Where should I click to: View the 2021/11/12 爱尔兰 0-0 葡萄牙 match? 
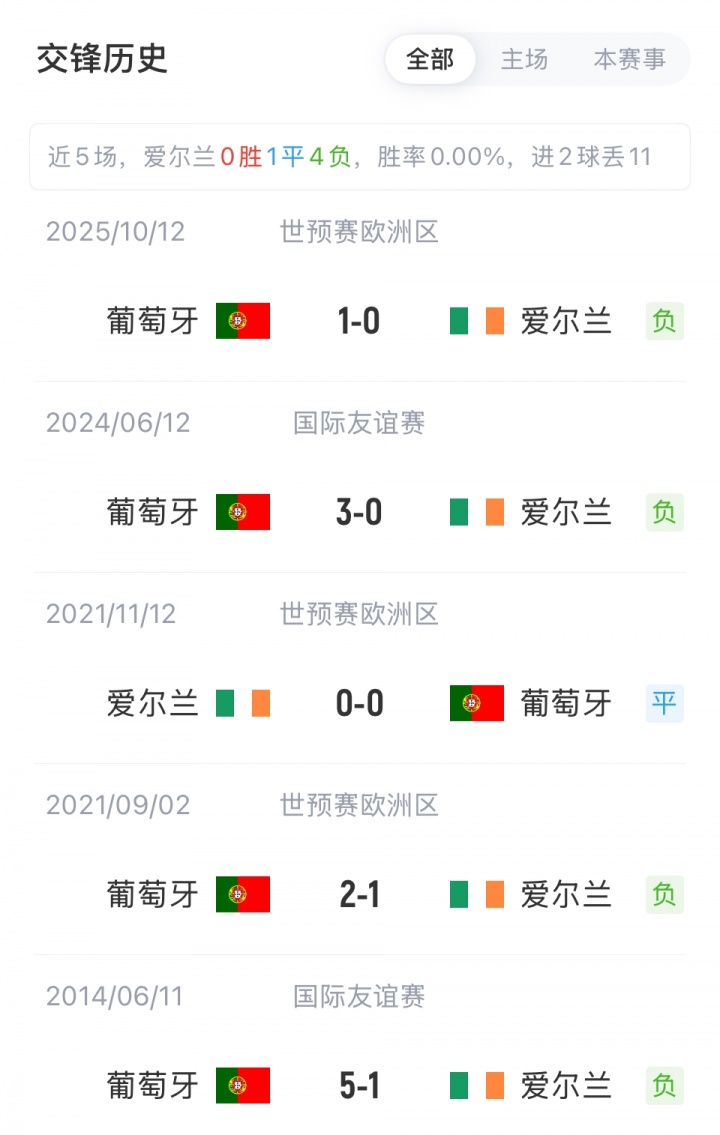359,703
